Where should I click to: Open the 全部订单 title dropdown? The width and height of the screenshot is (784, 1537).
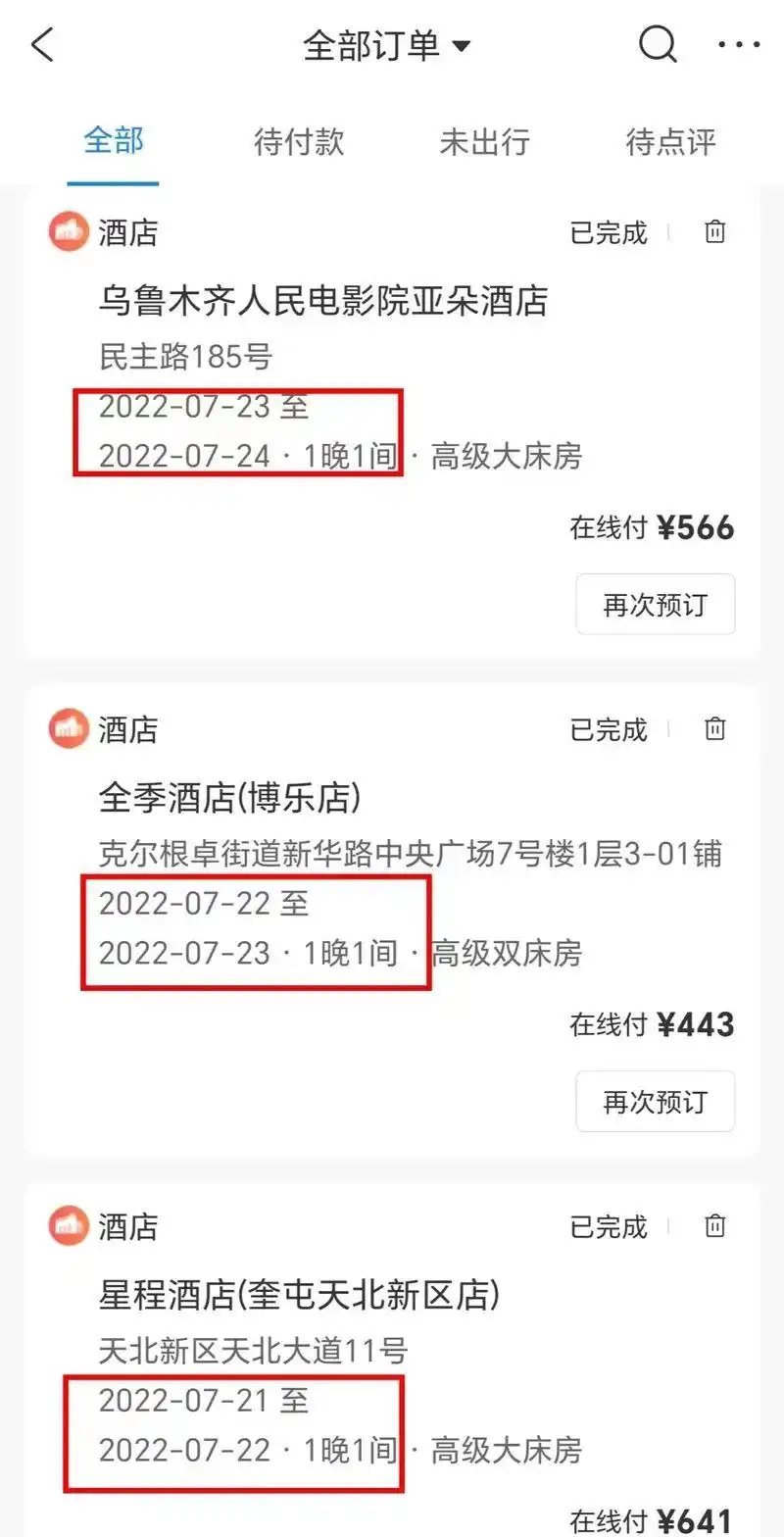[387, 44]
